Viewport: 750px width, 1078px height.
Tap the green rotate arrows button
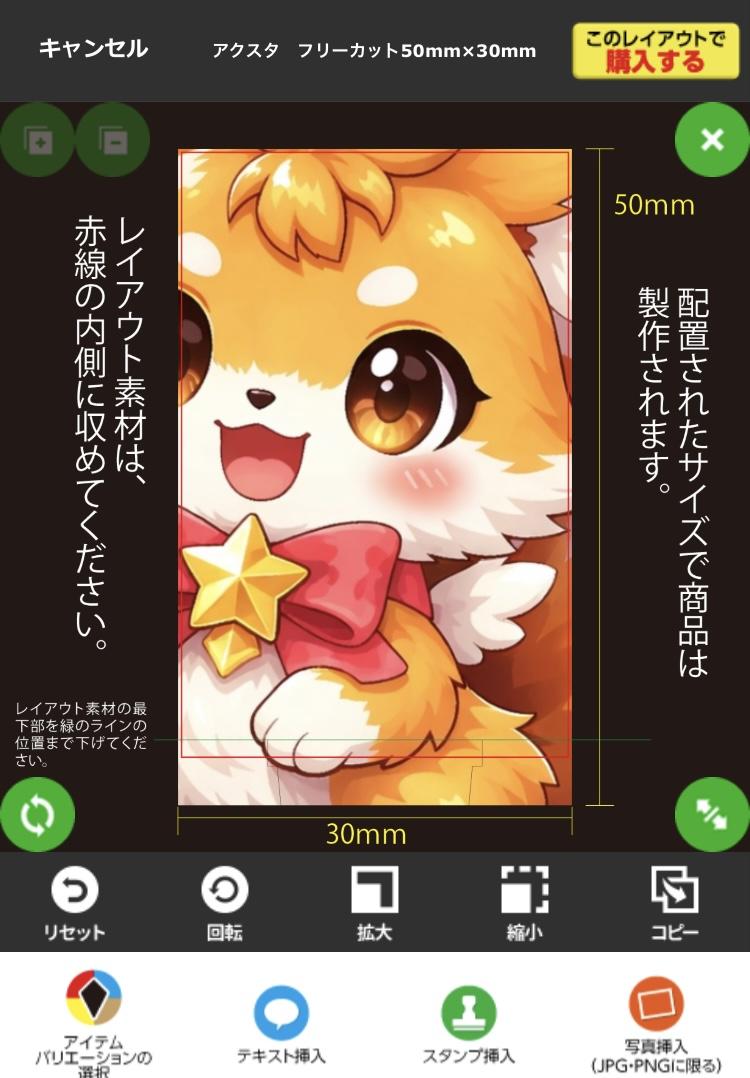(37, 815)
